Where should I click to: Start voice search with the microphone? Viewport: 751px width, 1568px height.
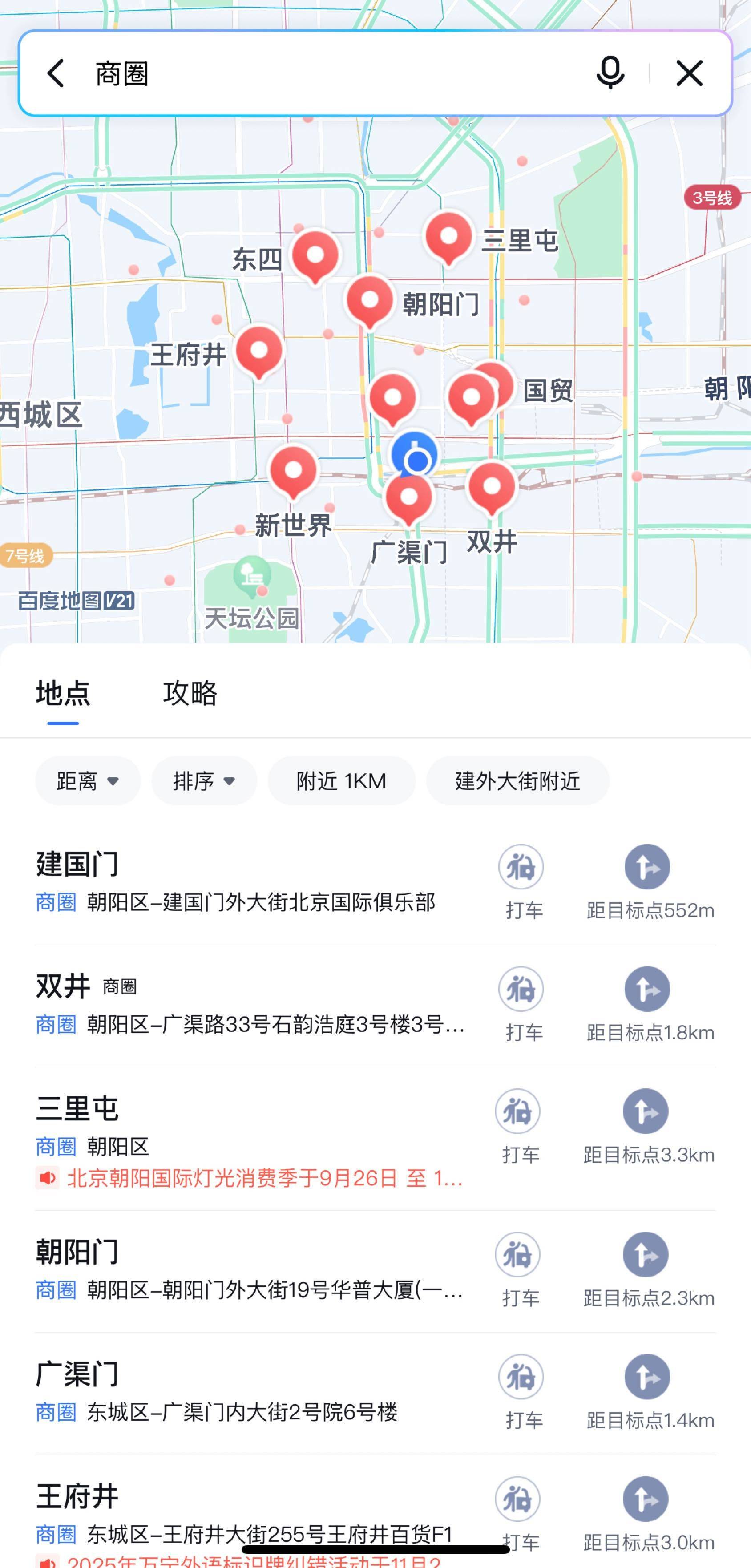click(610, 73)
